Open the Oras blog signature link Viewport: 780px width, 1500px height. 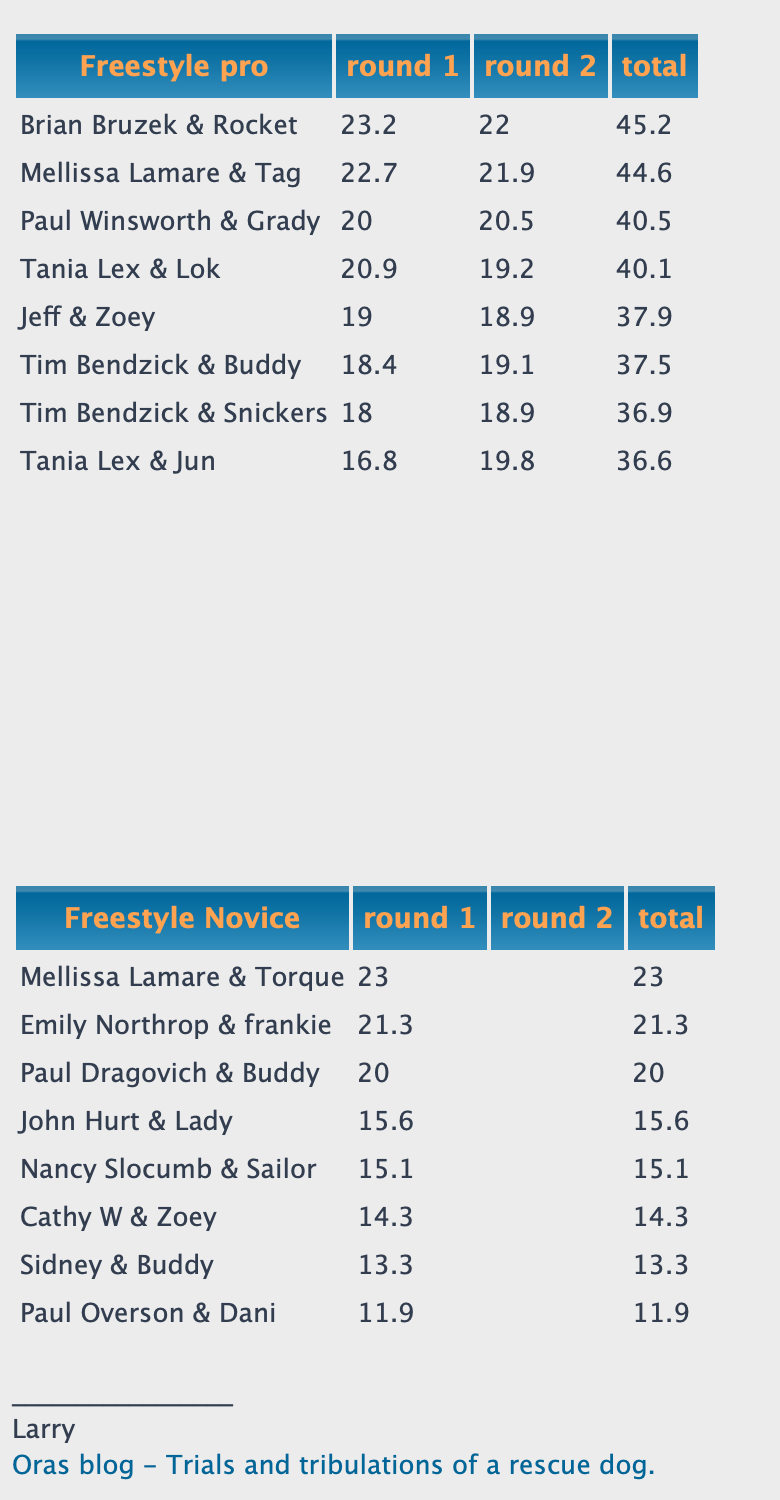click(334, 1466)
